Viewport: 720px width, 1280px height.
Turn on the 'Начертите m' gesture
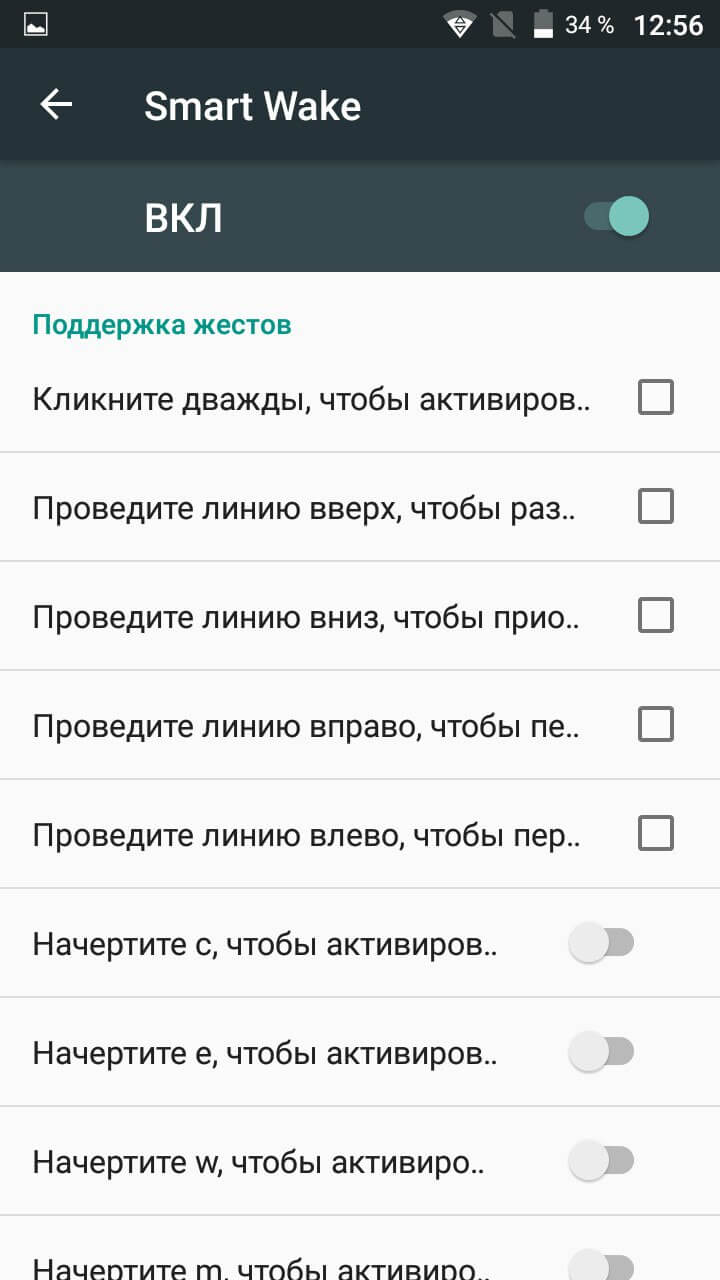[x=601, y=1264]
